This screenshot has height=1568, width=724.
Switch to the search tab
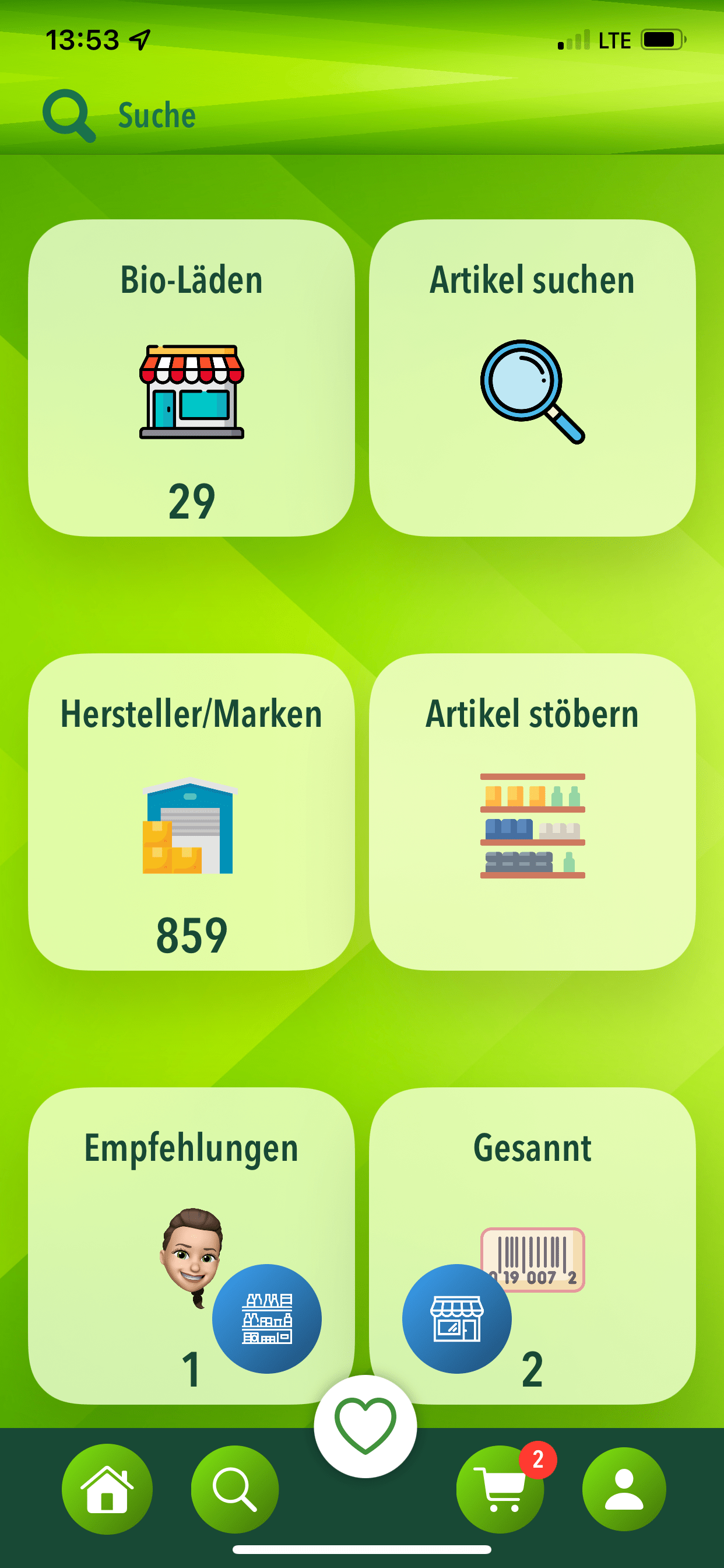click(x=235, y=1489)
